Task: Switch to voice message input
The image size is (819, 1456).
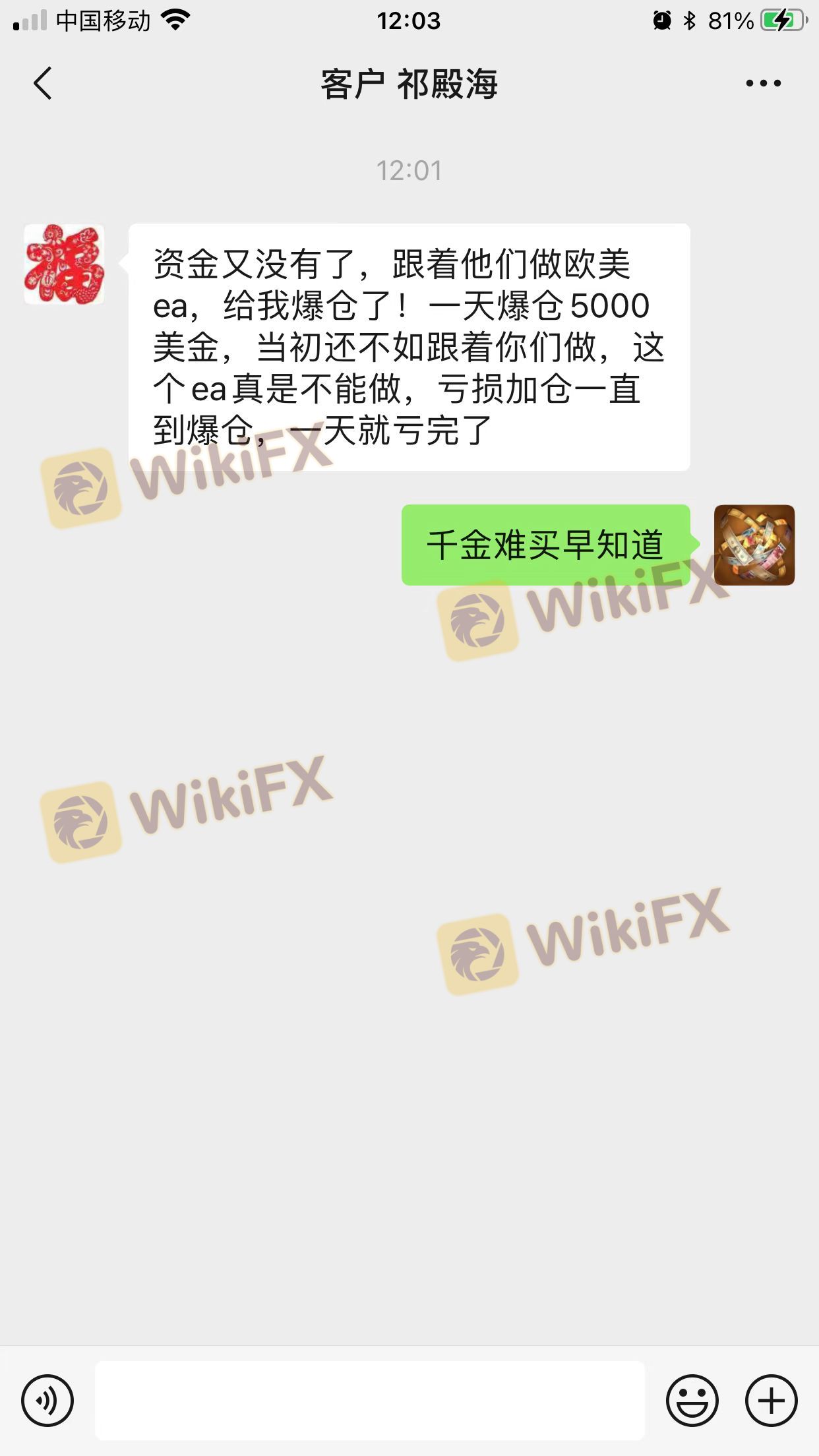Action: point(47,1400)
